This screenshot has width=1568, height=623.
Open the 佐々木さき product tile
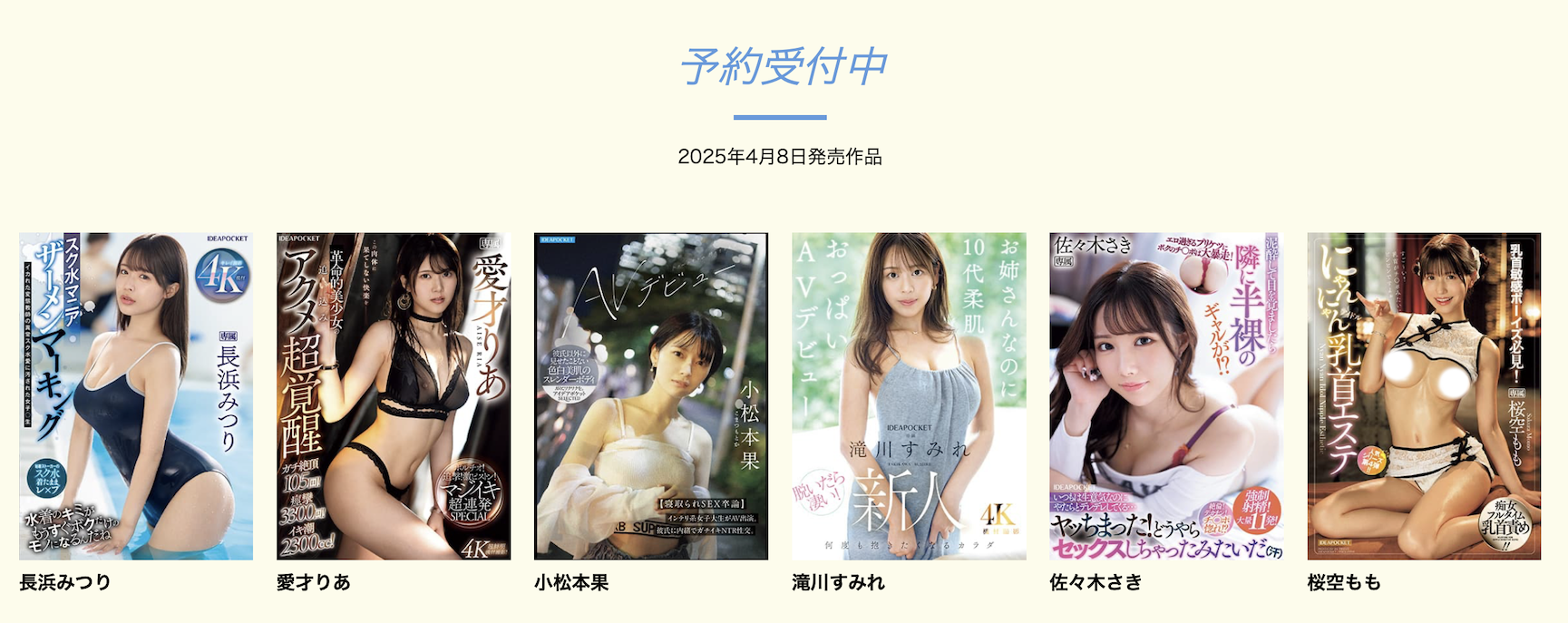pyautogui.click(x=1166, y=396)
